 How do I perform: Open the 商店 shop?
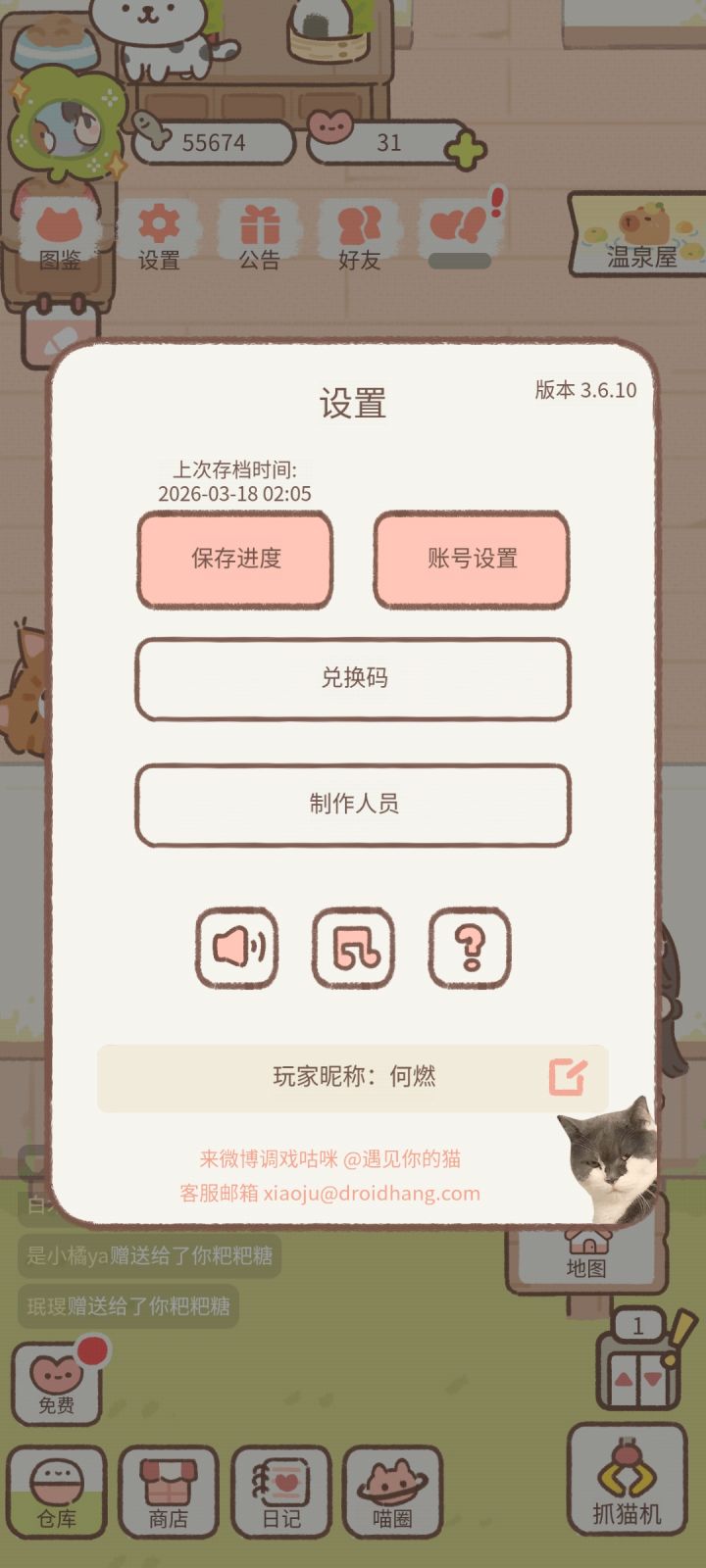[170, 1490]
